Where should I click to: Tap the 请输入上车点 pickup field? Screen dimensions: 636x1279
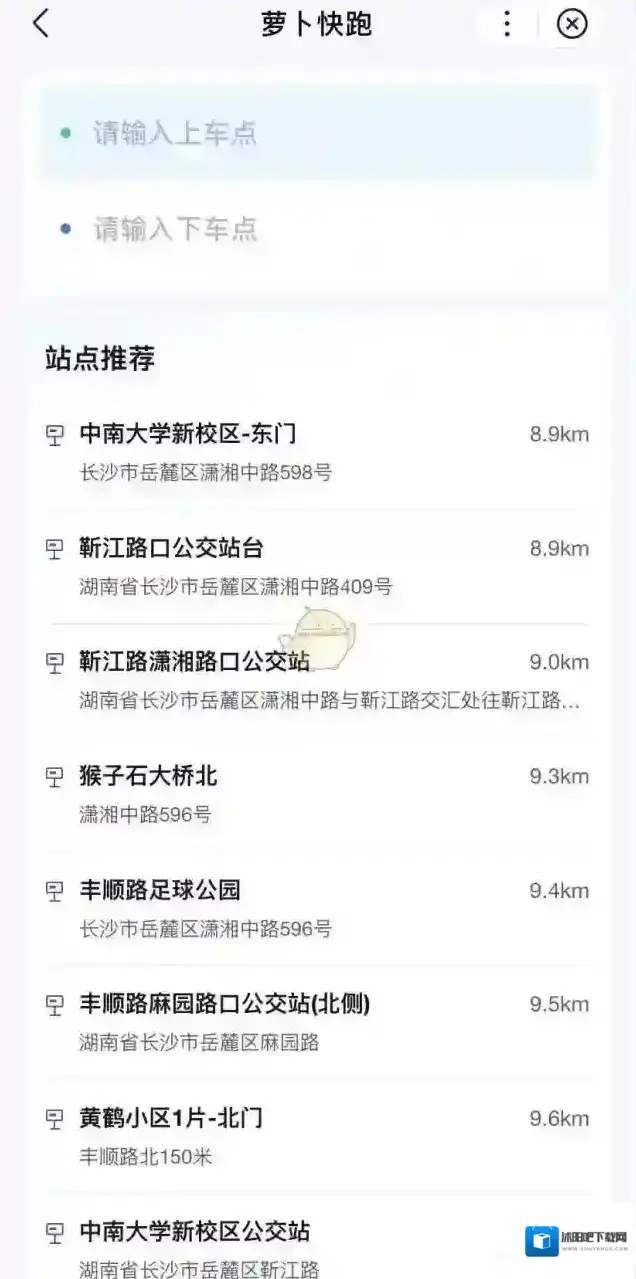click(317, 133)
